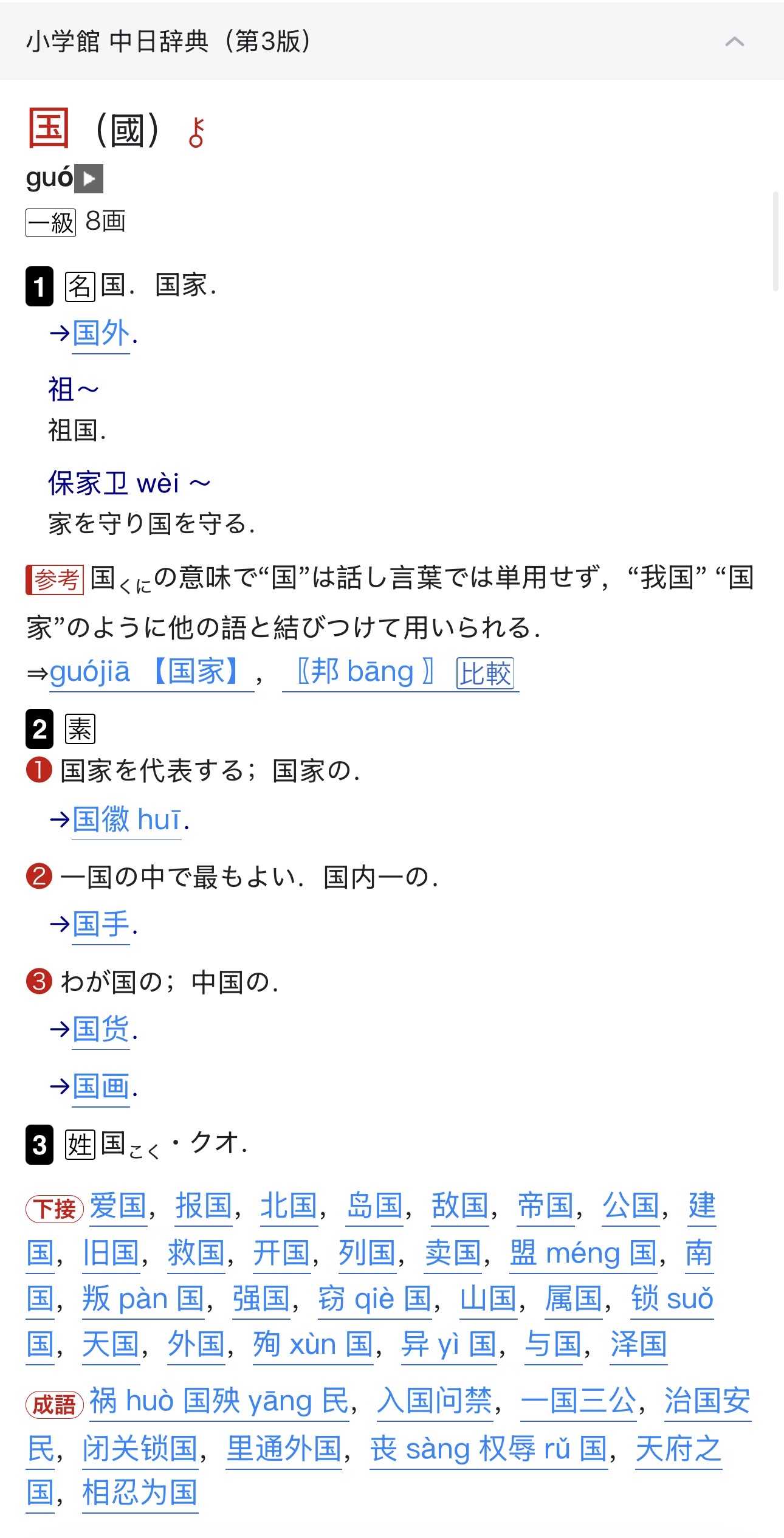Open the idiom 一国三公
Image resolution: width=784 pixels, height=1538 pixels.
click(x=579, y=1402)
